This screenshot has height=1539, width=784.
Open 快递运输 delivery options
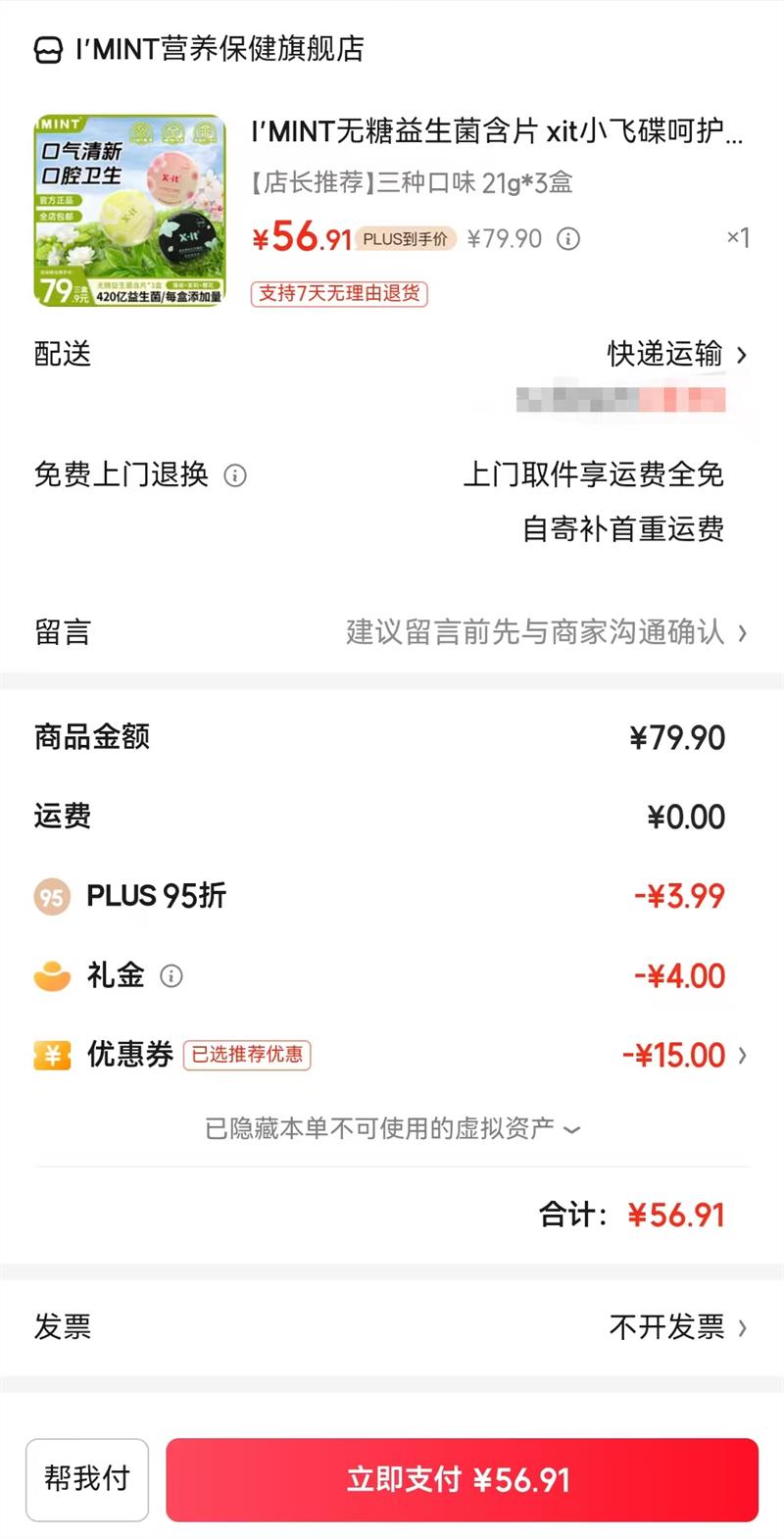point(676,354)
